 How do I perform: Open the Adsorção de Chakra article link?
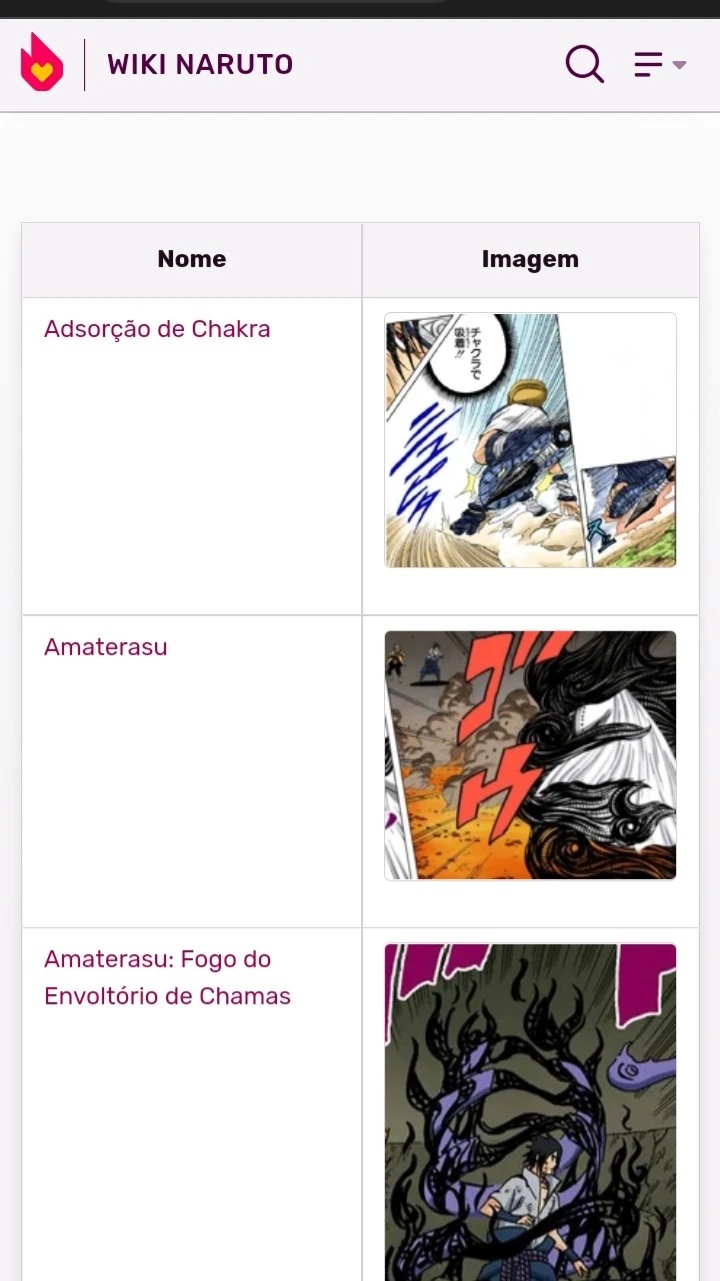pyautogui.click(x=157, y=328)
